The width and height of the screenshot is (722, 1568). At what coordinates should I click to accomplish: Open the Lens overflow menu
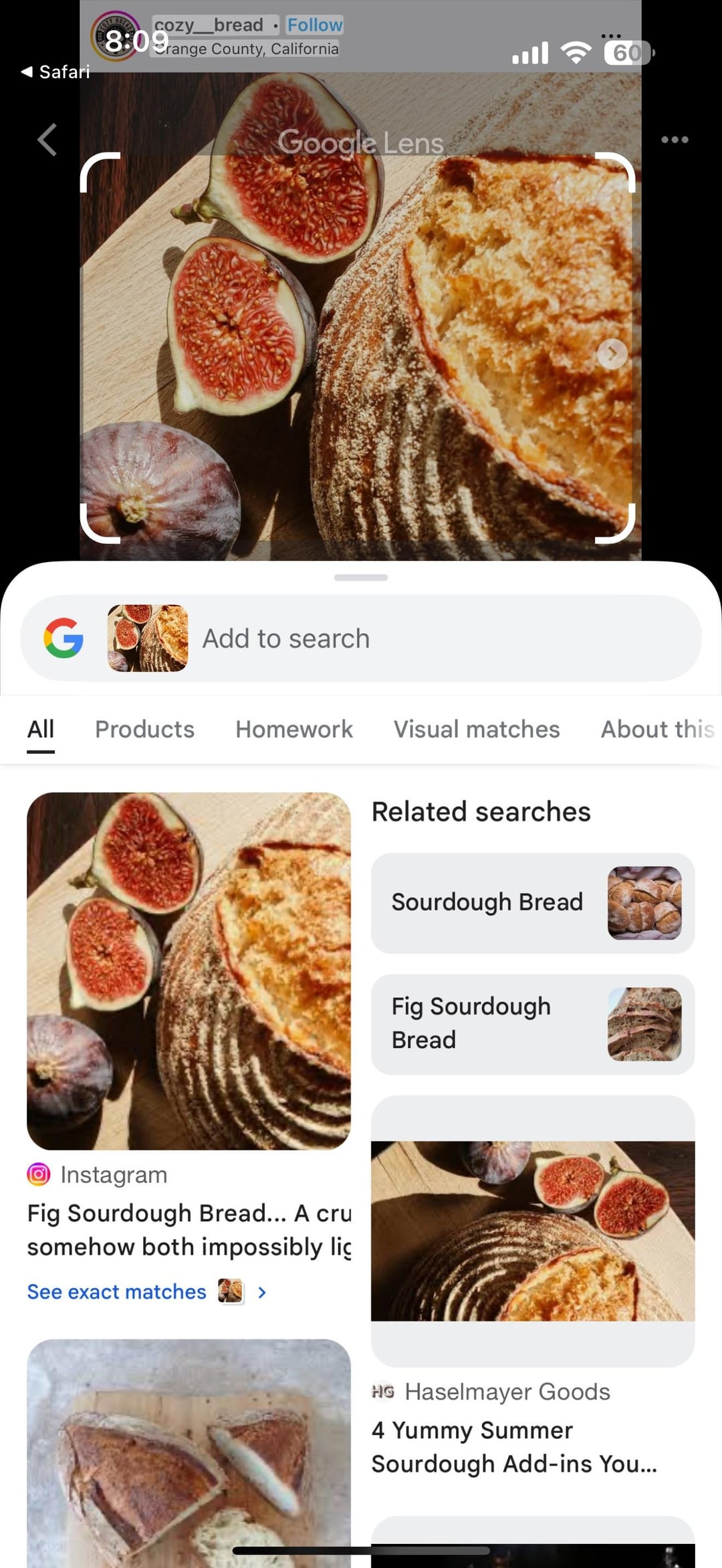click(674, 140)
